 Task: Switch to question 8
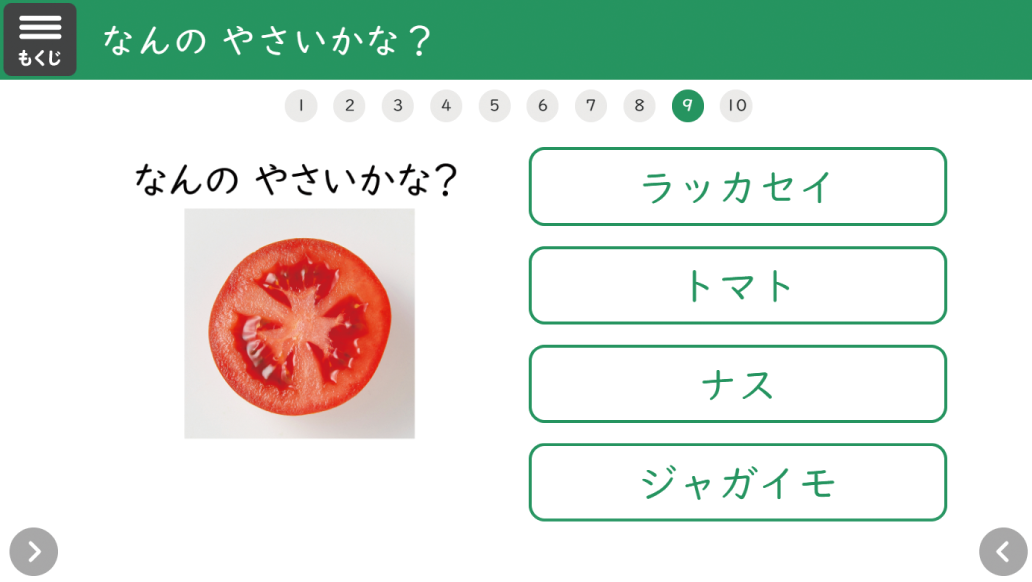[x=639, y=106]
